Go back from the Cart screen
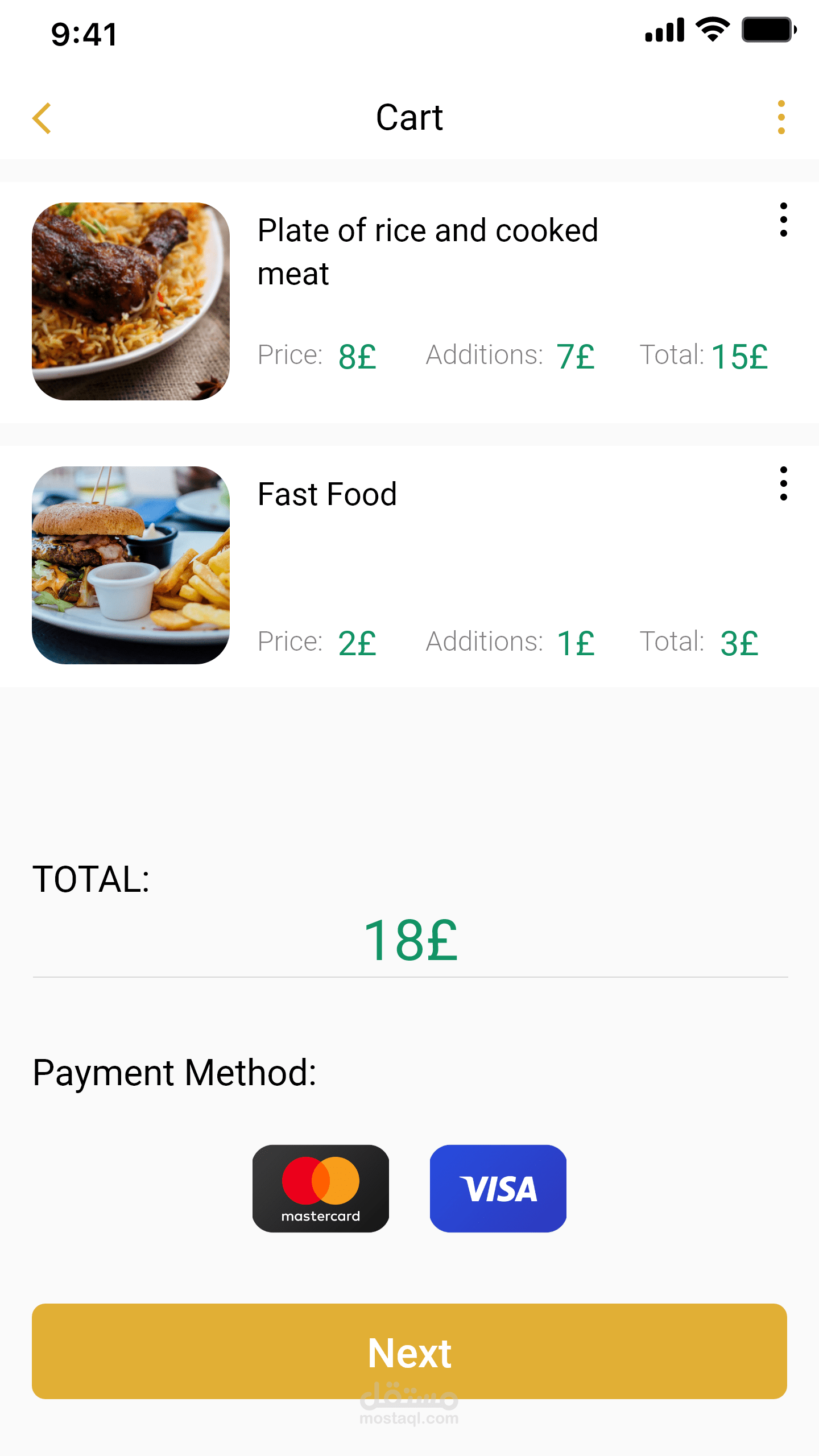819x1456 pixels. tap(42, 118)
